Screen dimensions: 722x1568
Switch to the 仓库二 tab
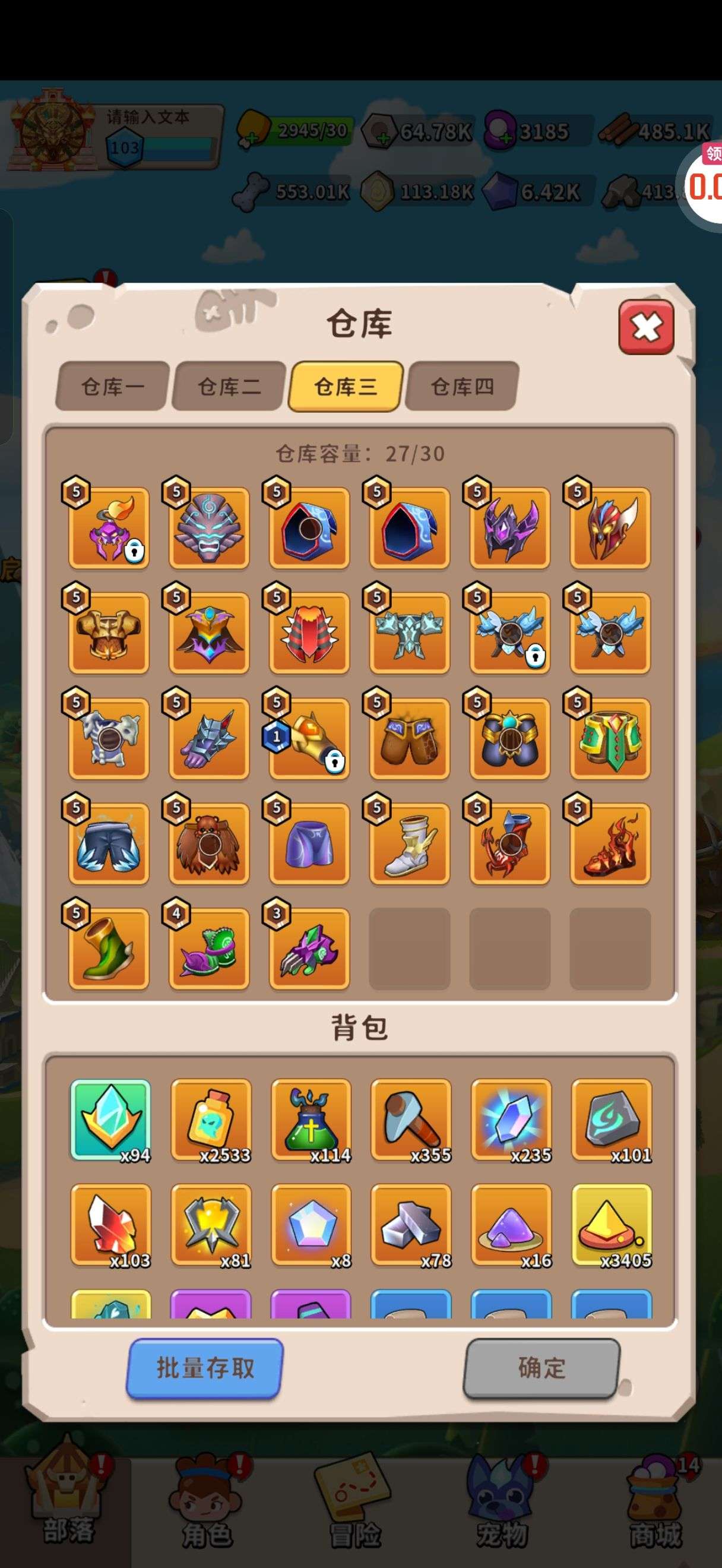click(x=229, y=387)
